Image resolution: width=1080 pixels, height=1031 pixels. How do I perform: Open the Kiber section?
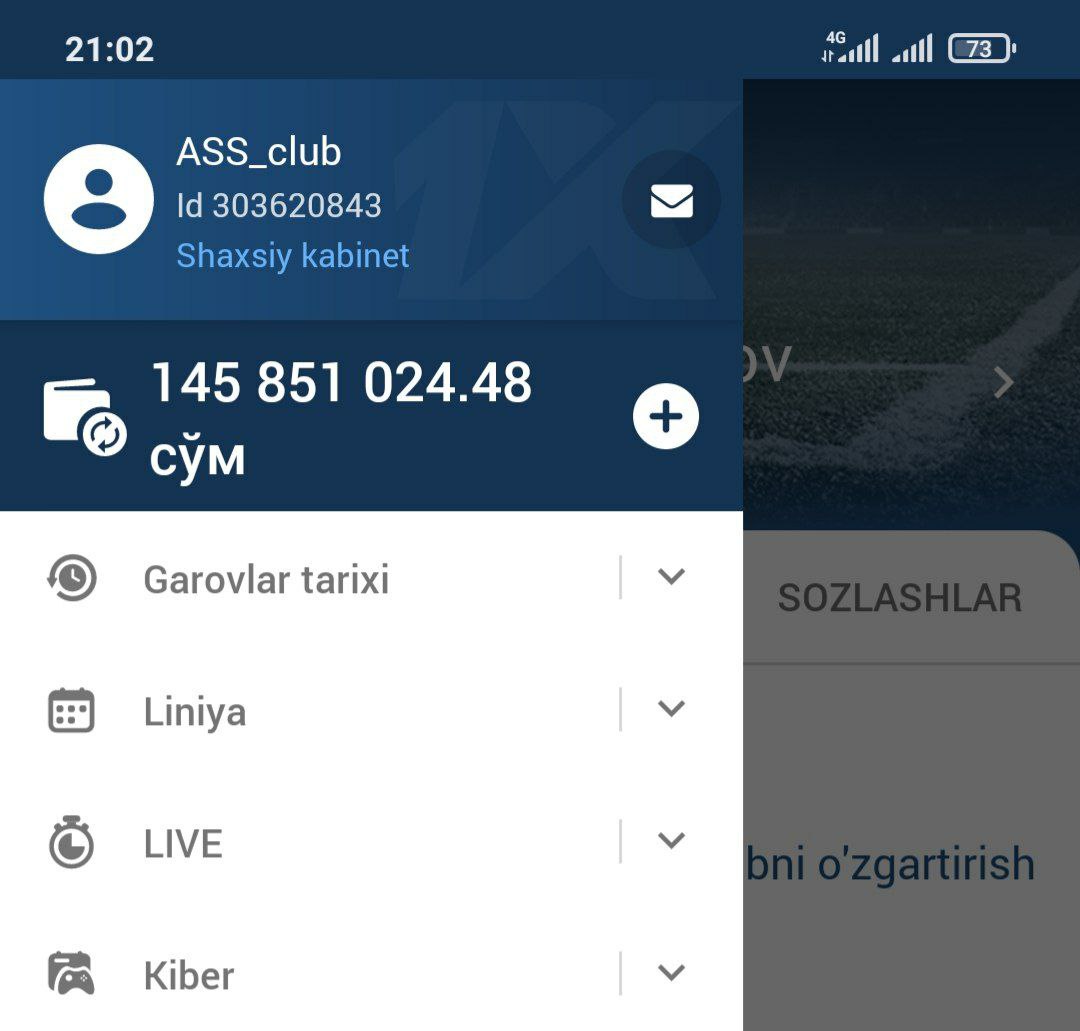[189, 976]
